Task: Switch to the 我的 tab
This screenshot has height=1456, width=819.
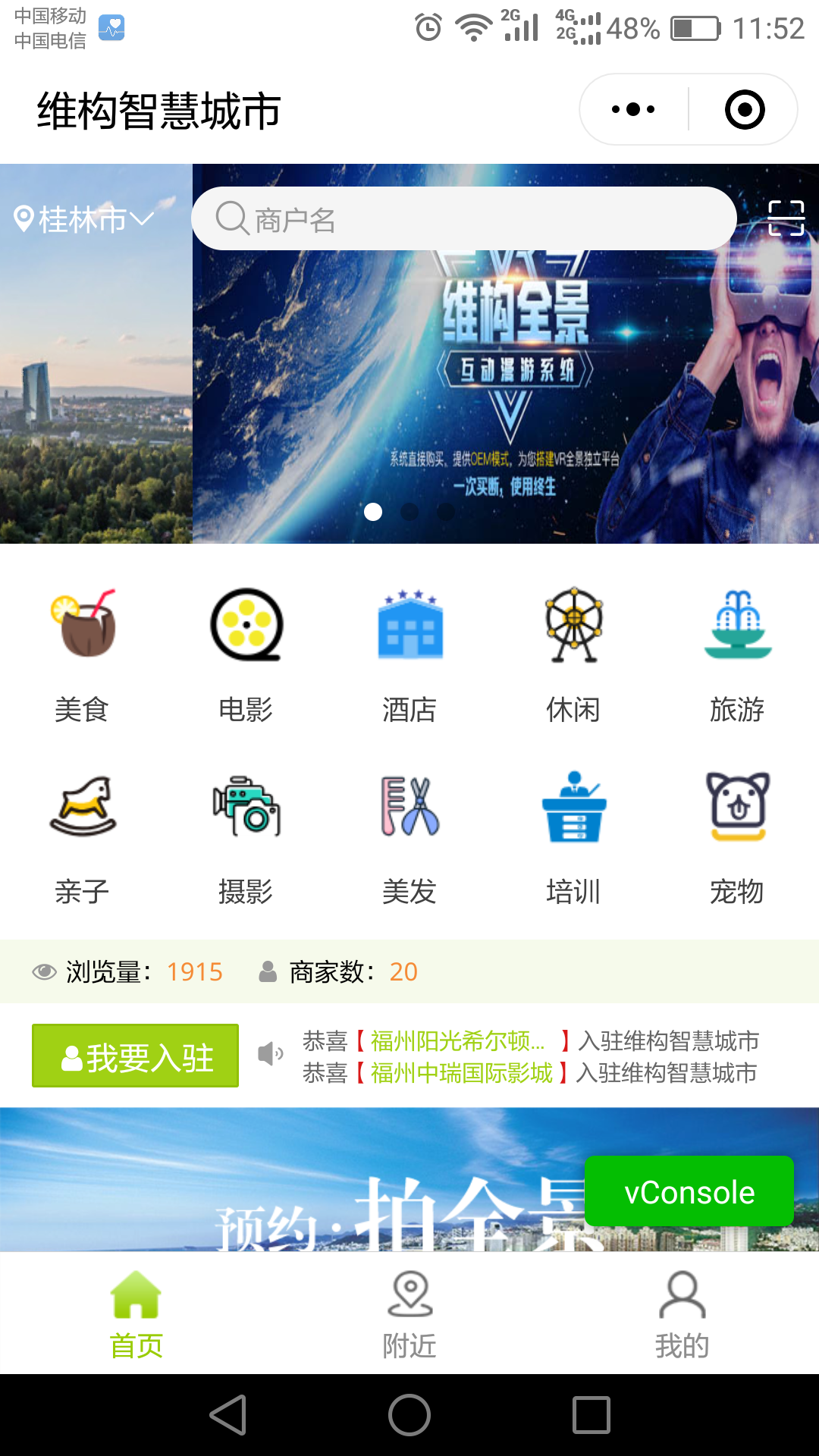Action: (x=682, y=1315)
